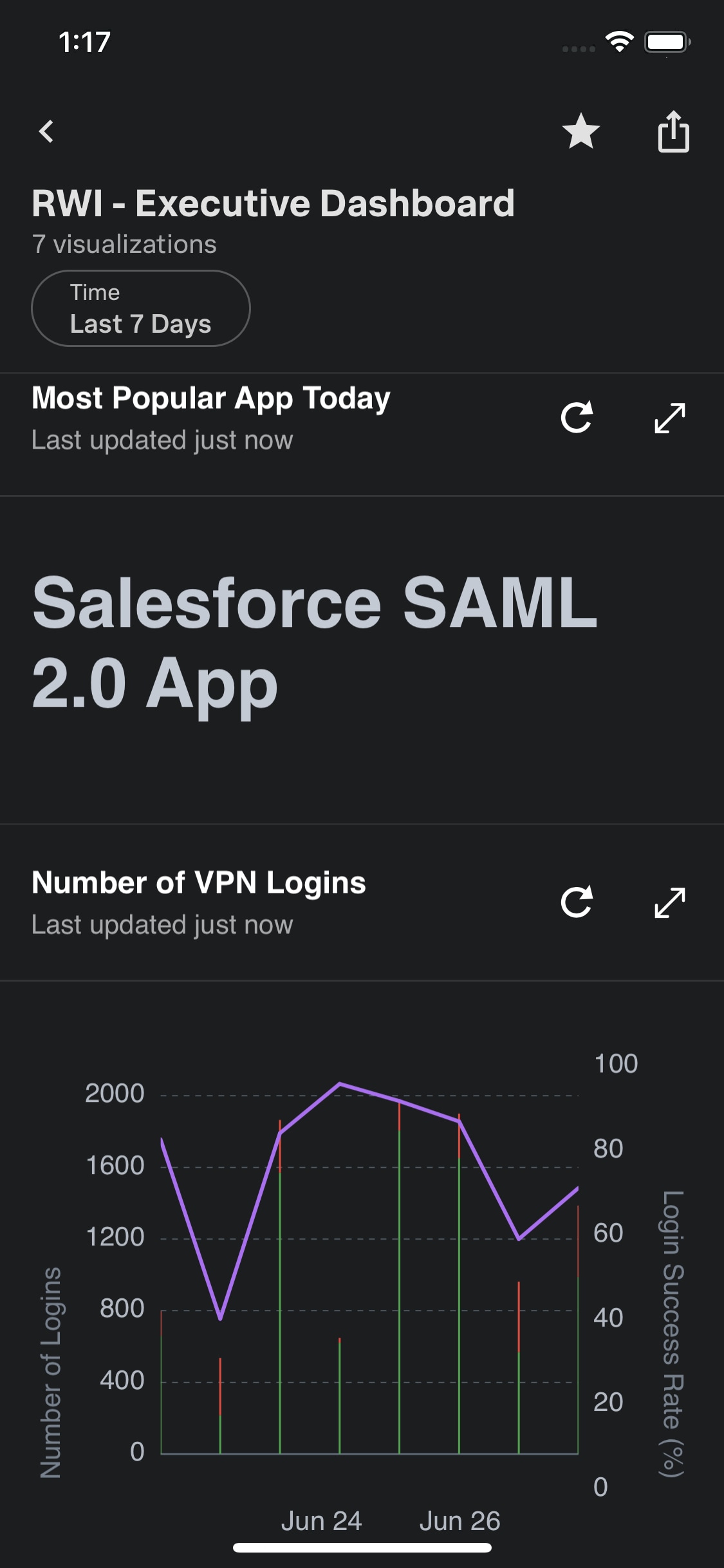
Task: Open the Time Last 7 Days filter
Action: click(x=141, y=308)
